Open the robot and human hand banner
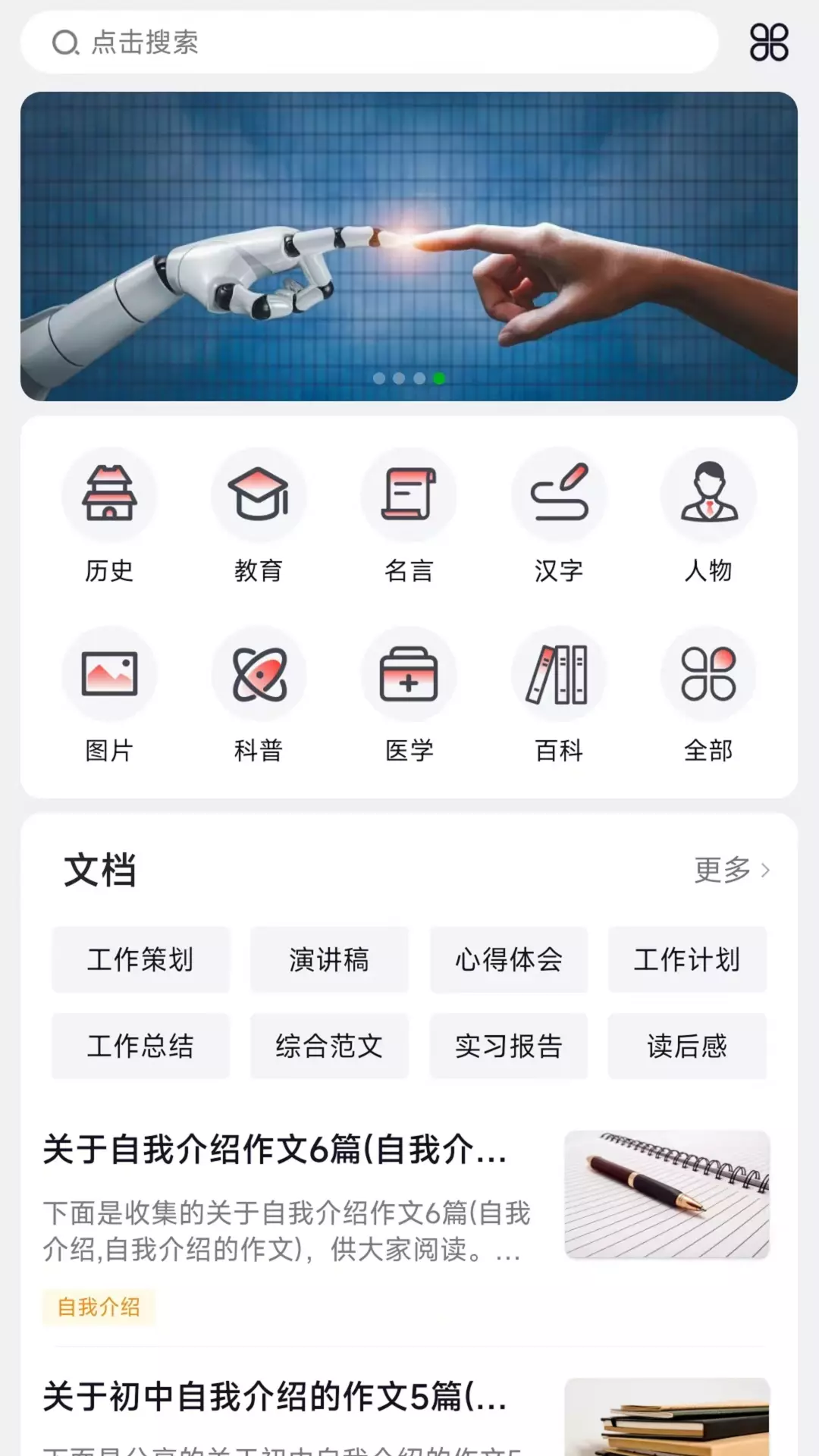 [409, 246]
